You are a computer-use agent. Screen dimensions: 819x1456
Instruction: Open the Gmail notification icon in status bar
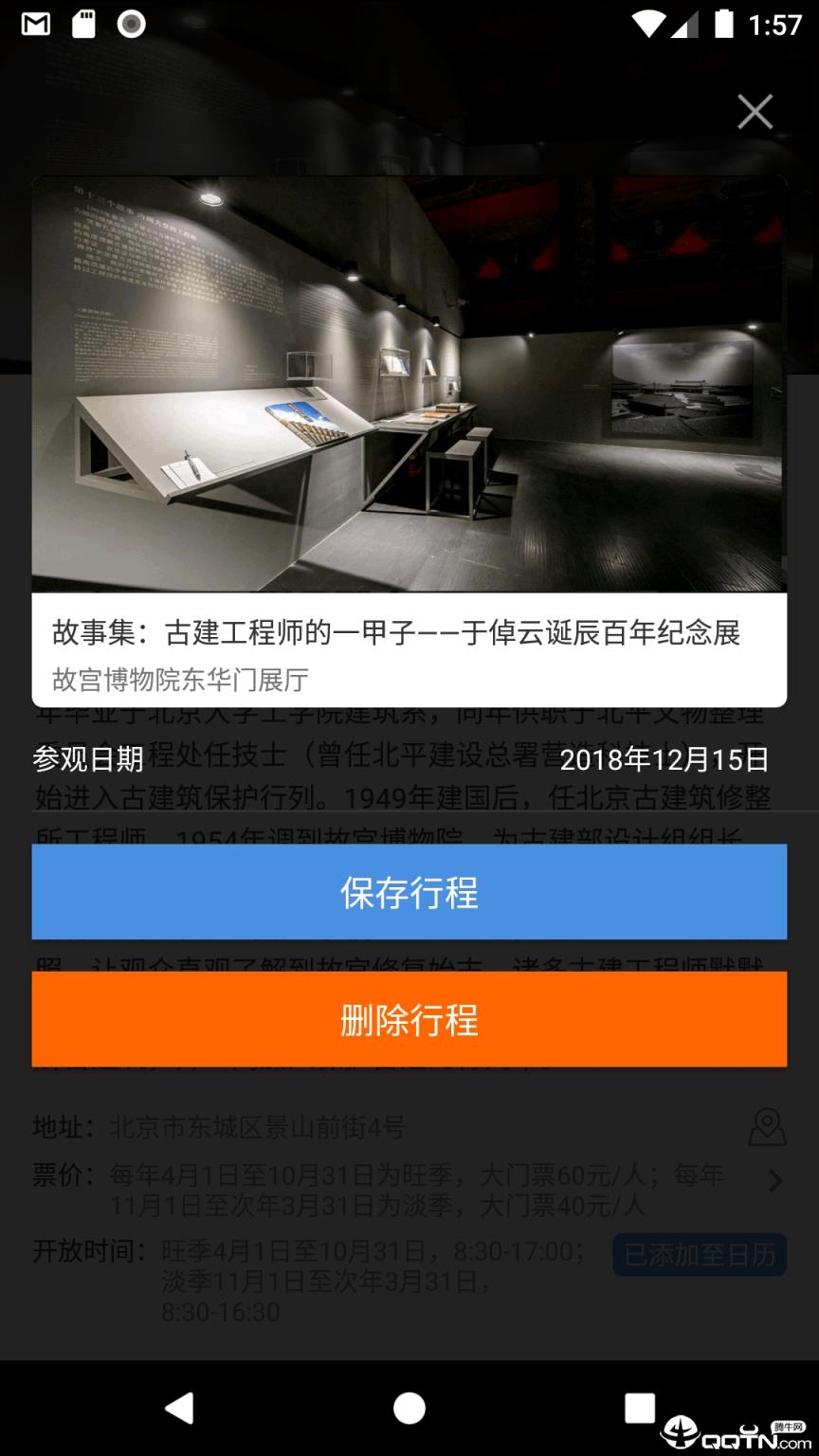point(36,24)
